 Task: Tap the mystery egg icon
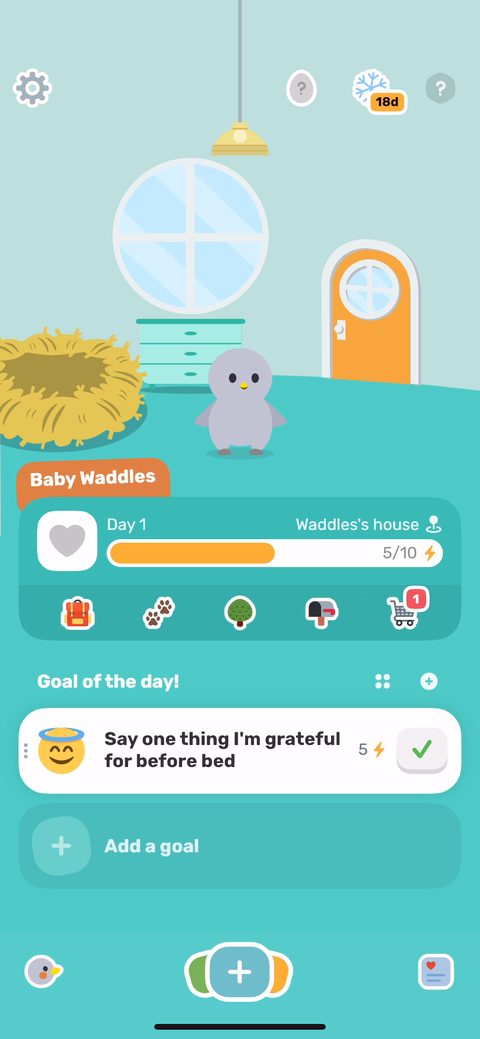pyautogui.click(x=301, y=87)
